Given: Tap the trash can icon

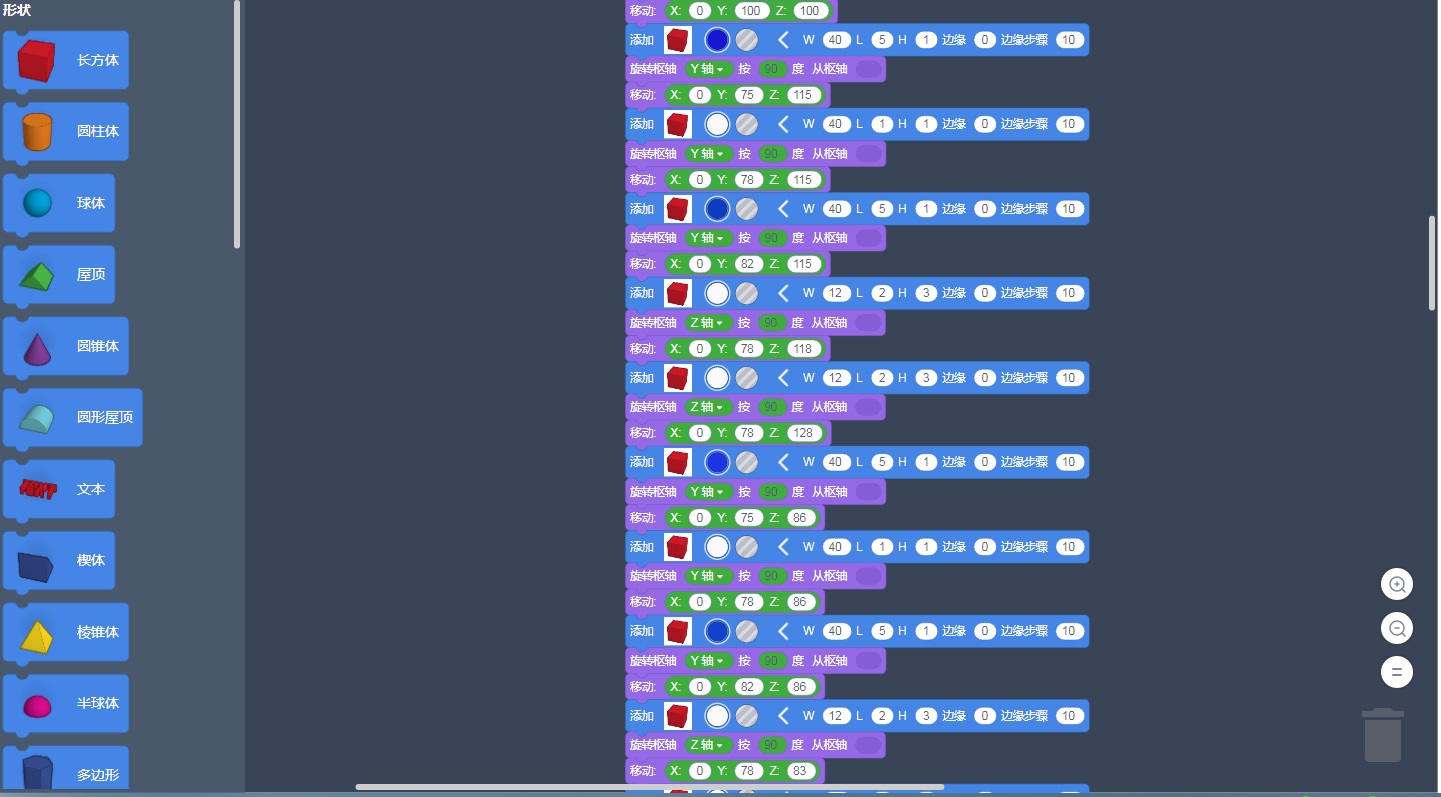Looking at the screenshot, I should pos(1383,736).
